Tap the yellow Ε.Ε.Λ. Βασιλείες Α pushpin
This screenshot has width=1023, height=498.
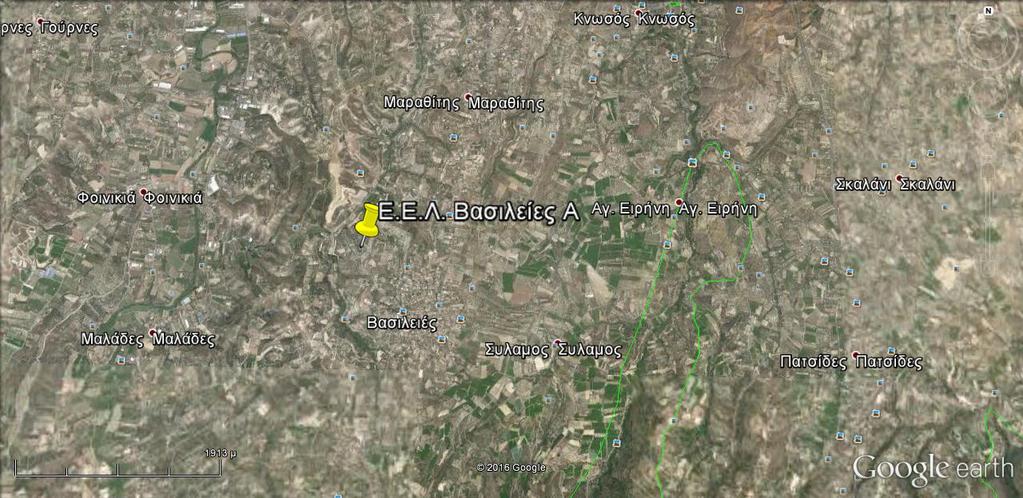coord(368,221)
